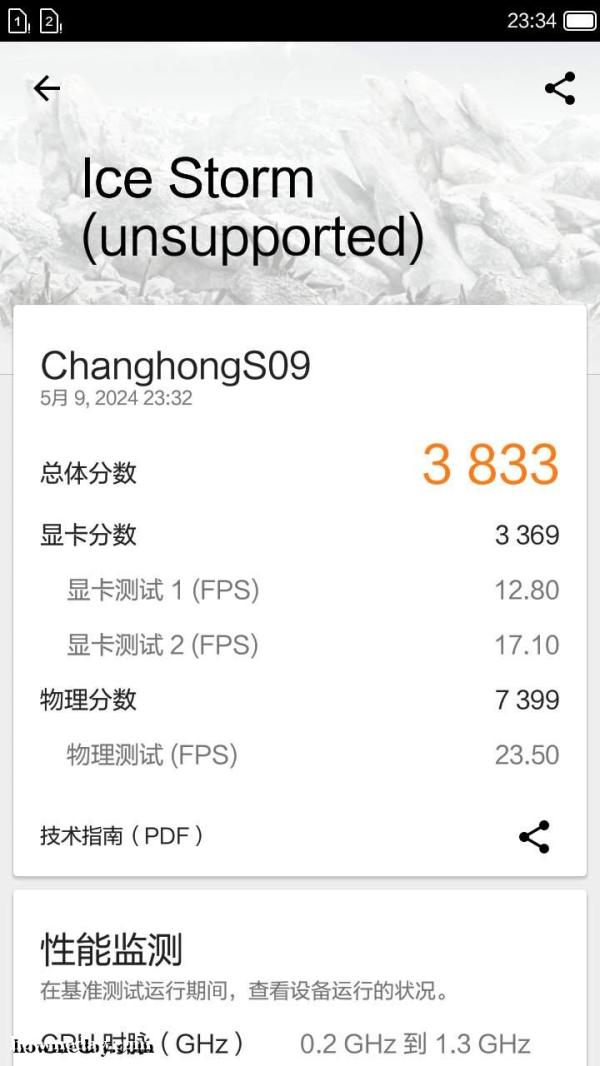Share the ChanghongS09 score card

[534, 837]
